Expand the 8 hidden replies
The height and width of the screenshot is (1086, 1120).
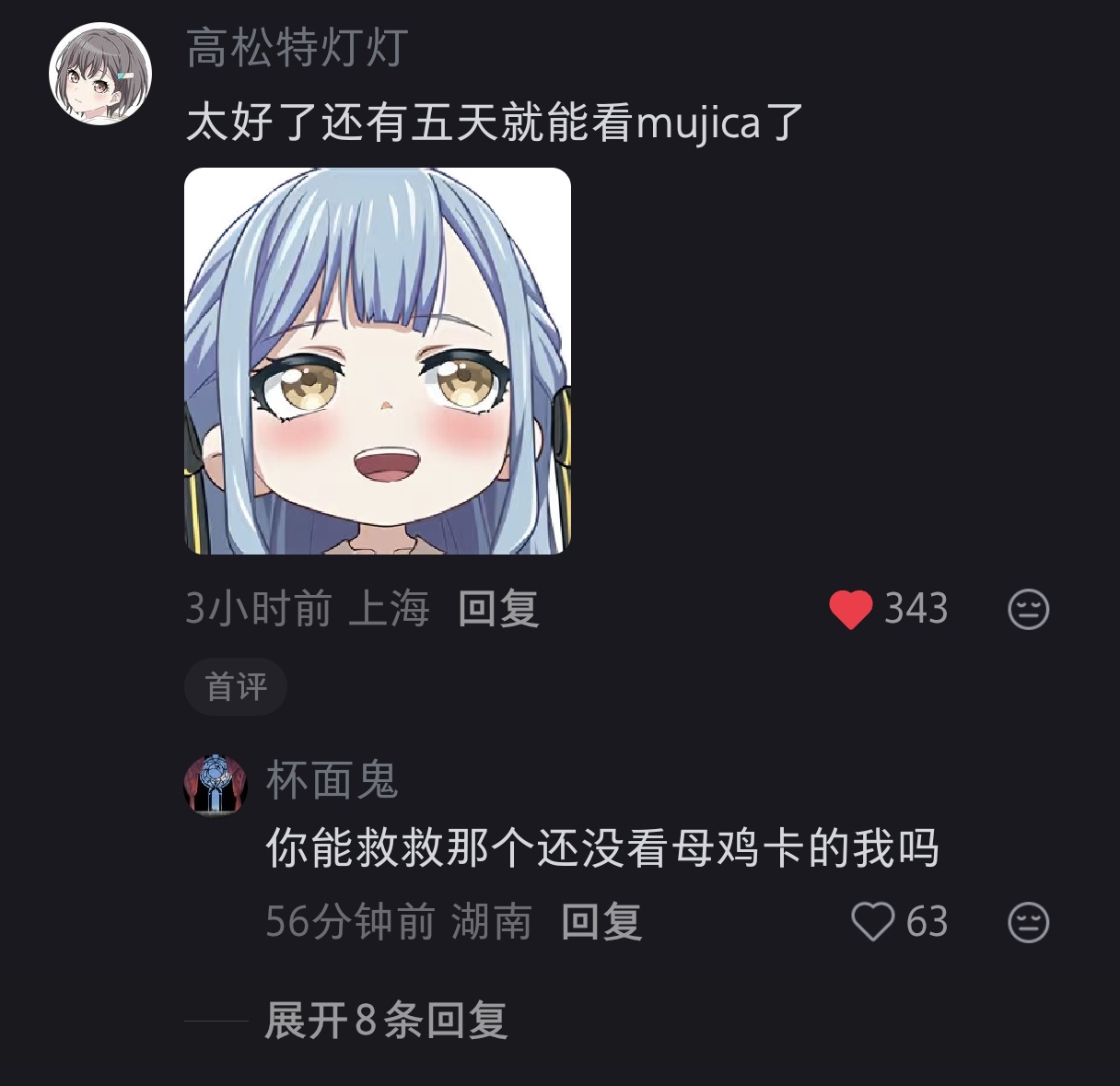click(x=386, y=1021)
